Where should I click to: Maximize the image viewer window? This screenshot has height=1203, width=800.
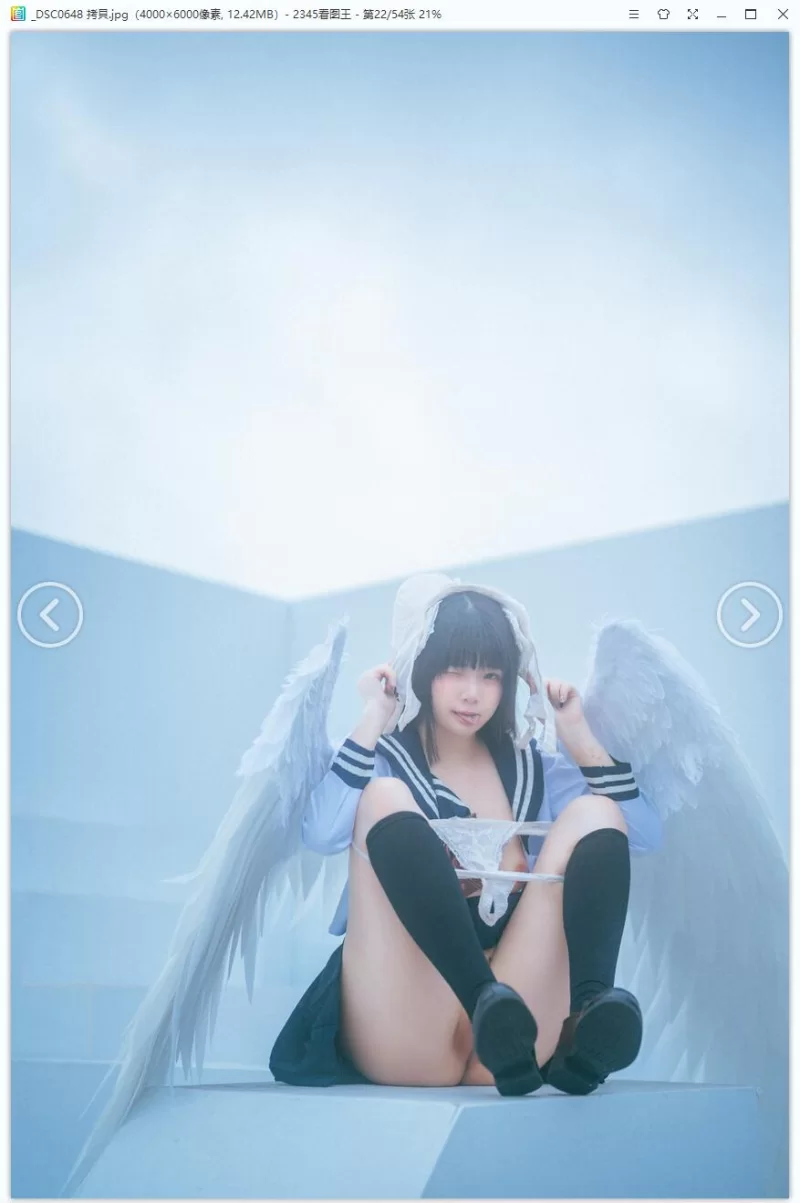(751, 14)
